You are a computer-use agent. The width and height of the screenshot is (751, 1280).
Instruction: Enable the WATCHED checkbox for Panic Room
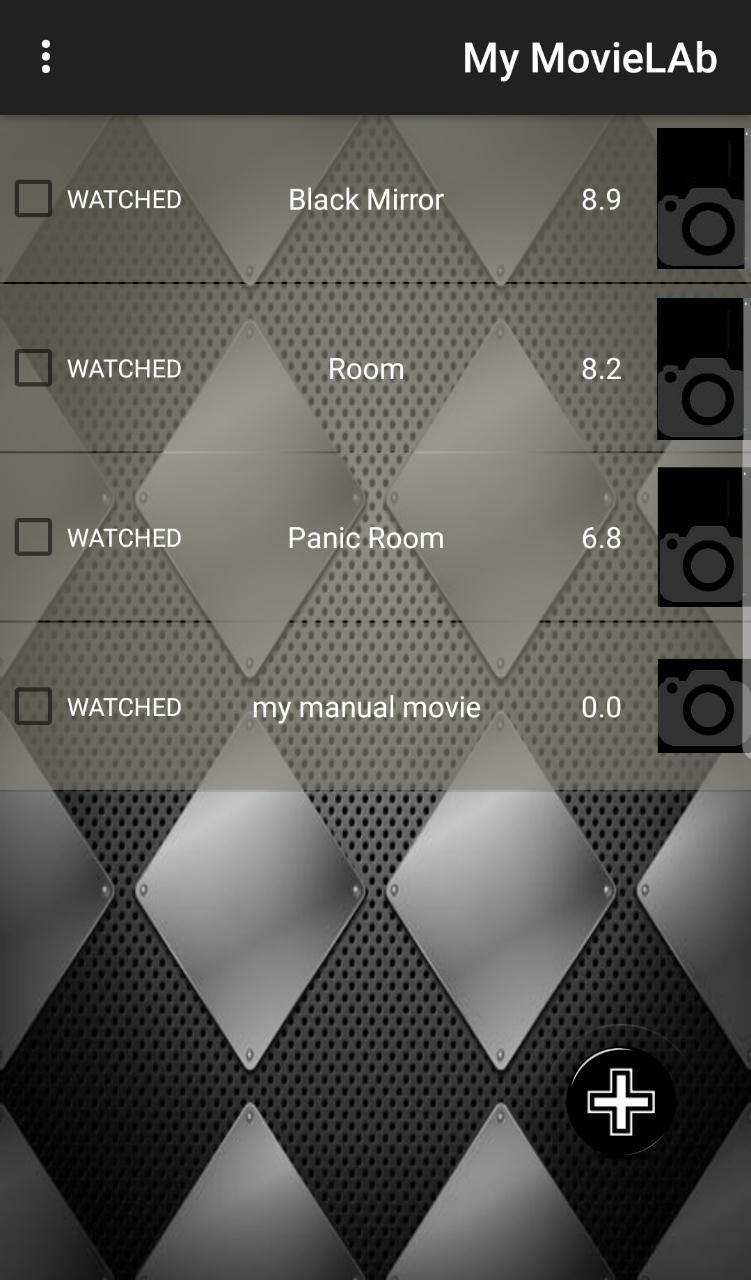click(x=33, y=537)
